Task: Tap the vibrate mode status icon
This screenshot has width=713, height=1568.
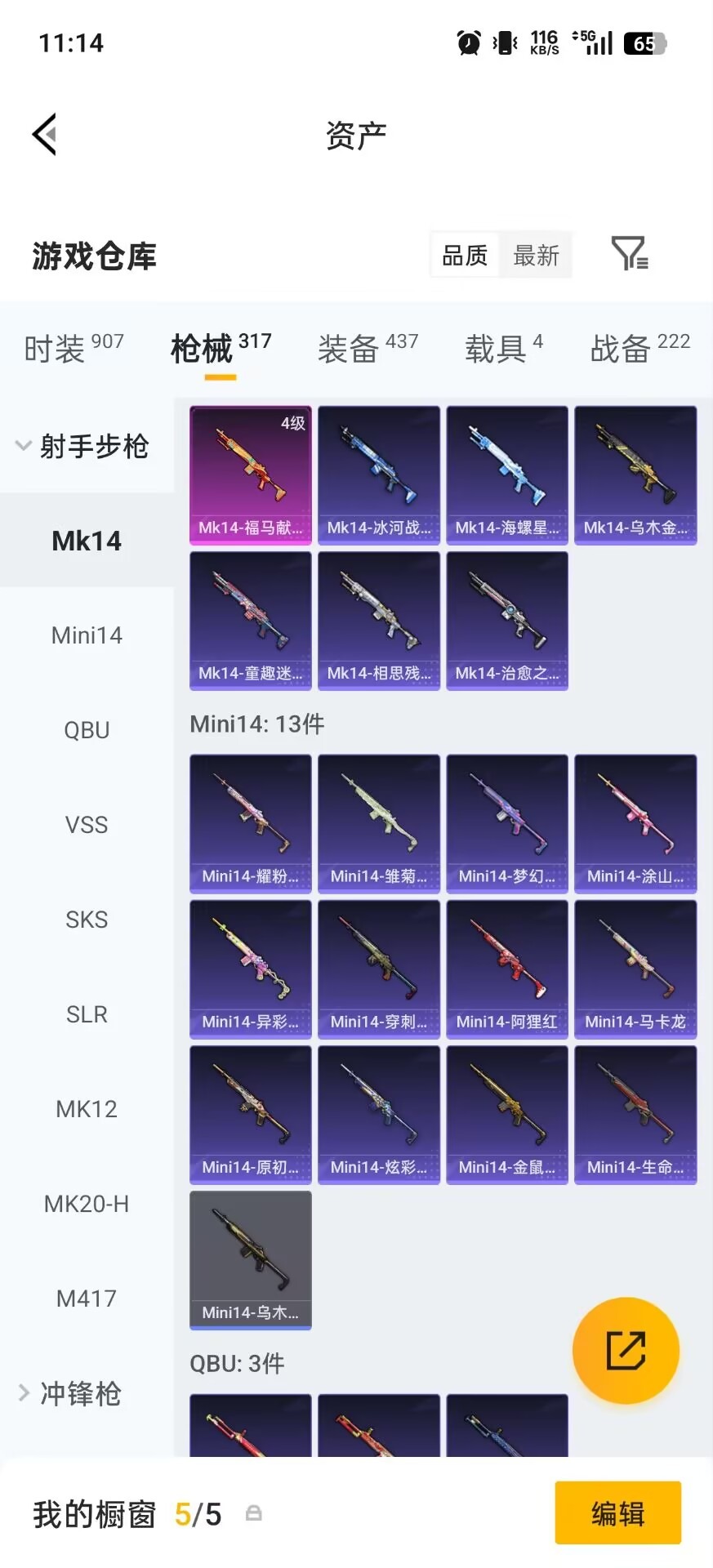Action: pyautogui.click(x=506, y=42)
